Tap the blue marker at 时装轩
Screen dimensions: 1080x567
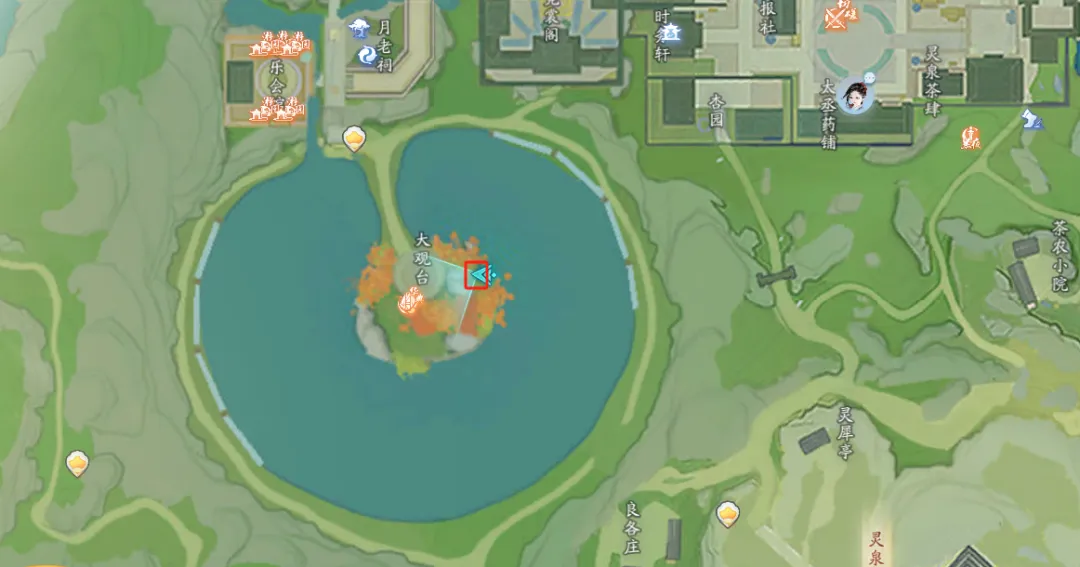pyautogui.click(x=671, y=33)
